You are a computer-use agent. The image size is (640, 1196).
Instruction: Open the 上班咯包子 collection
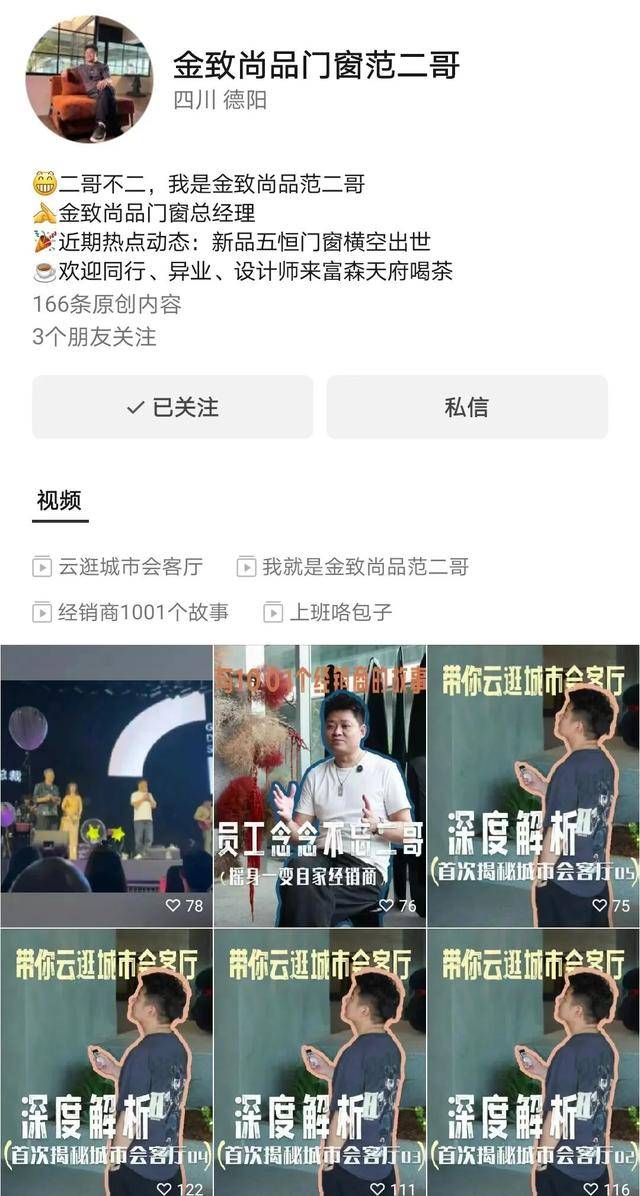[x=328, y=612]
